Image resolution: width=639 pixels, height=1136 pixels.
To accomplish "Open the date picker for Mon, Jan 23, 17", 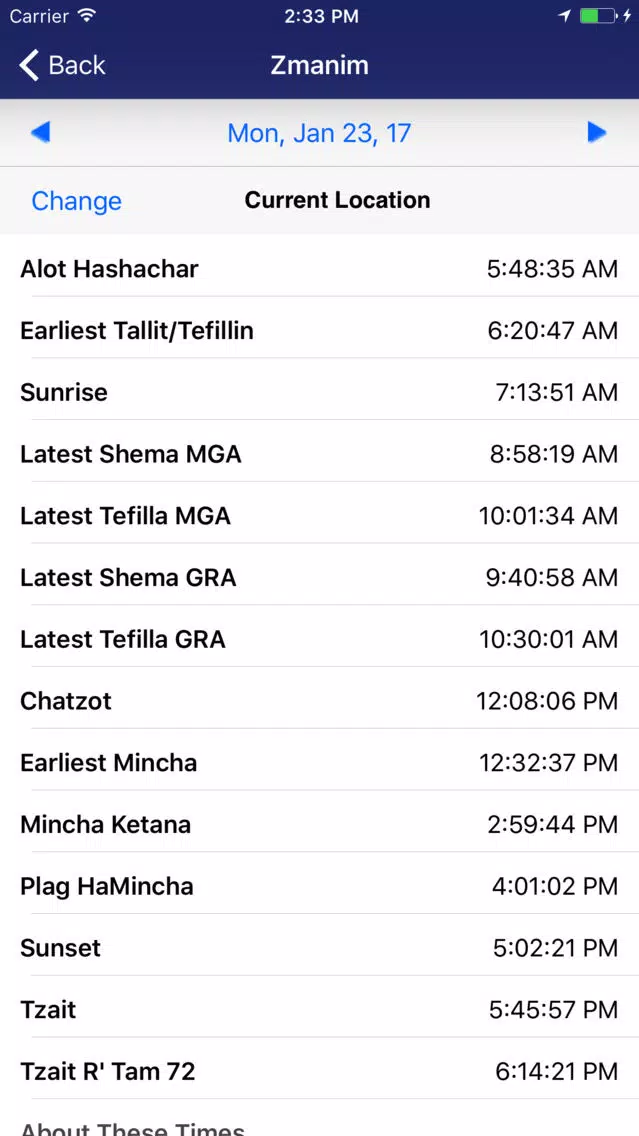I will [x=319, y=133].
